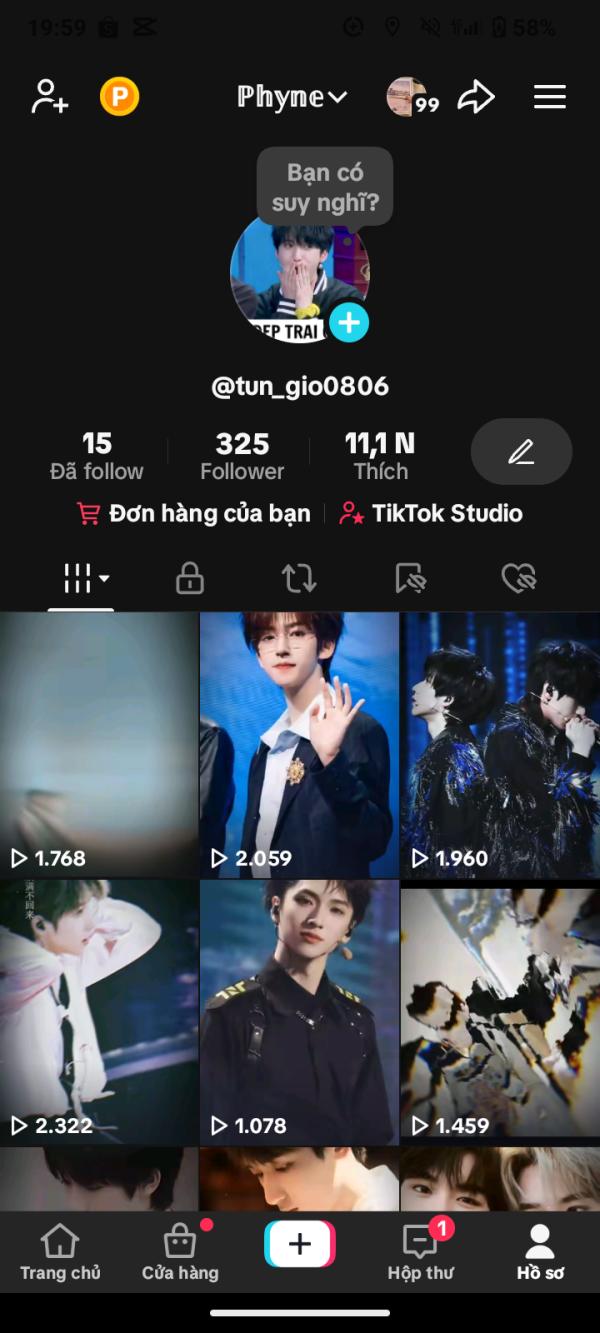600x1333 pixels.
Task: Switch to the reposts tab
Action: pos(299,578)
